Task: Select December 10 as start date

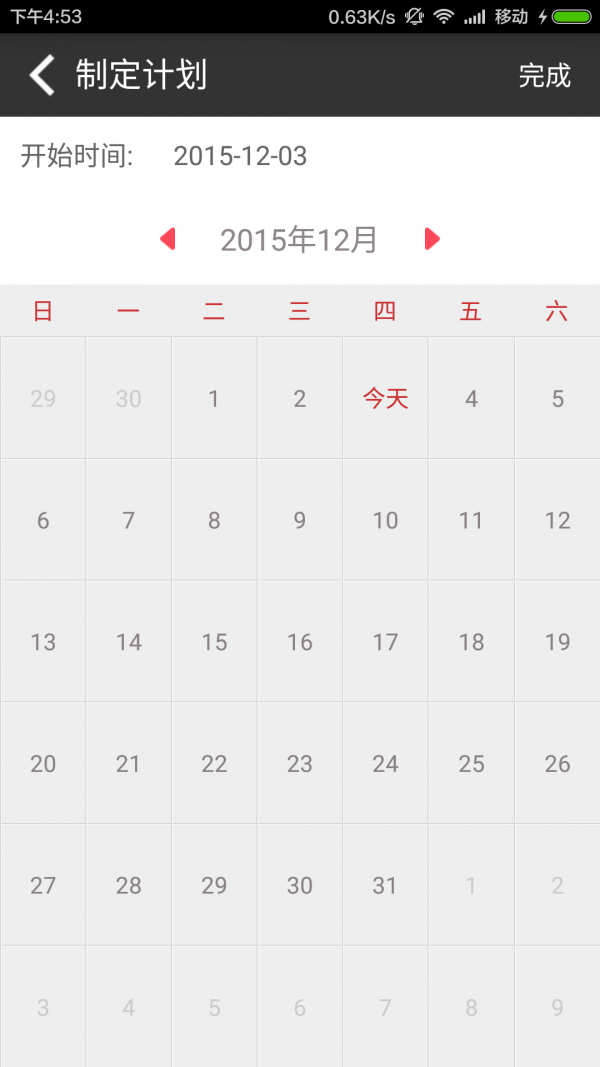Action: [386, 520]
